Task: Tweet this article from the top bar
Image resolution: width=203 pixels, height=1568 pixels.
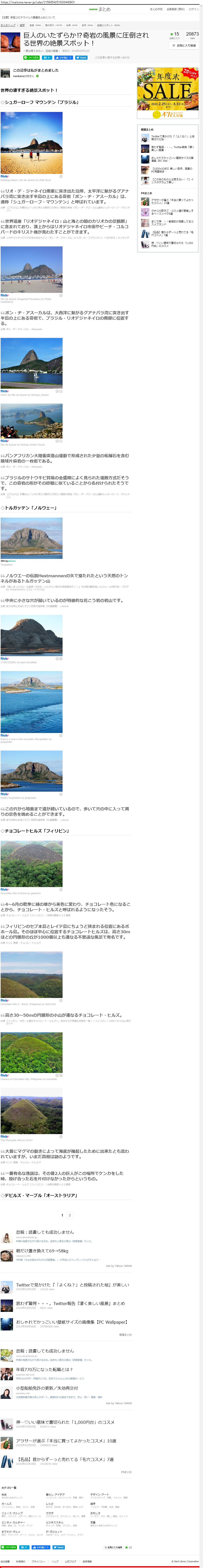Action: point(81,57)
